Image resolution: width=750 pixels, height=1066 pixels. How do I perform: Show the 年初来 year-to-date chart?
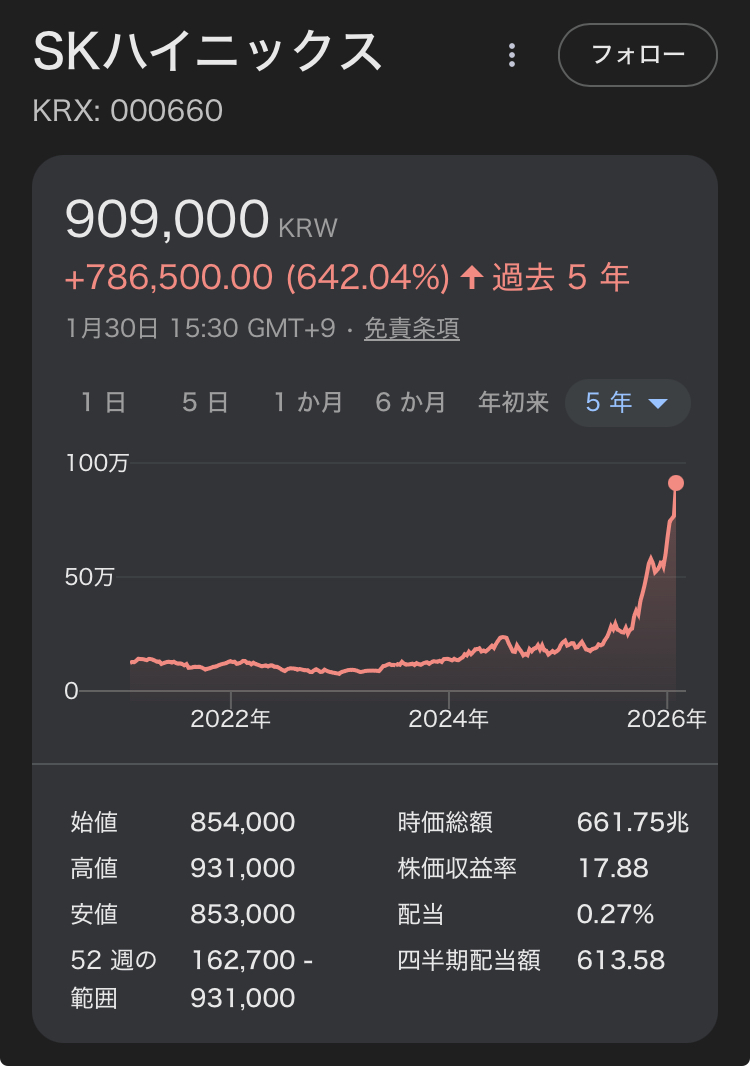(513, 403)
